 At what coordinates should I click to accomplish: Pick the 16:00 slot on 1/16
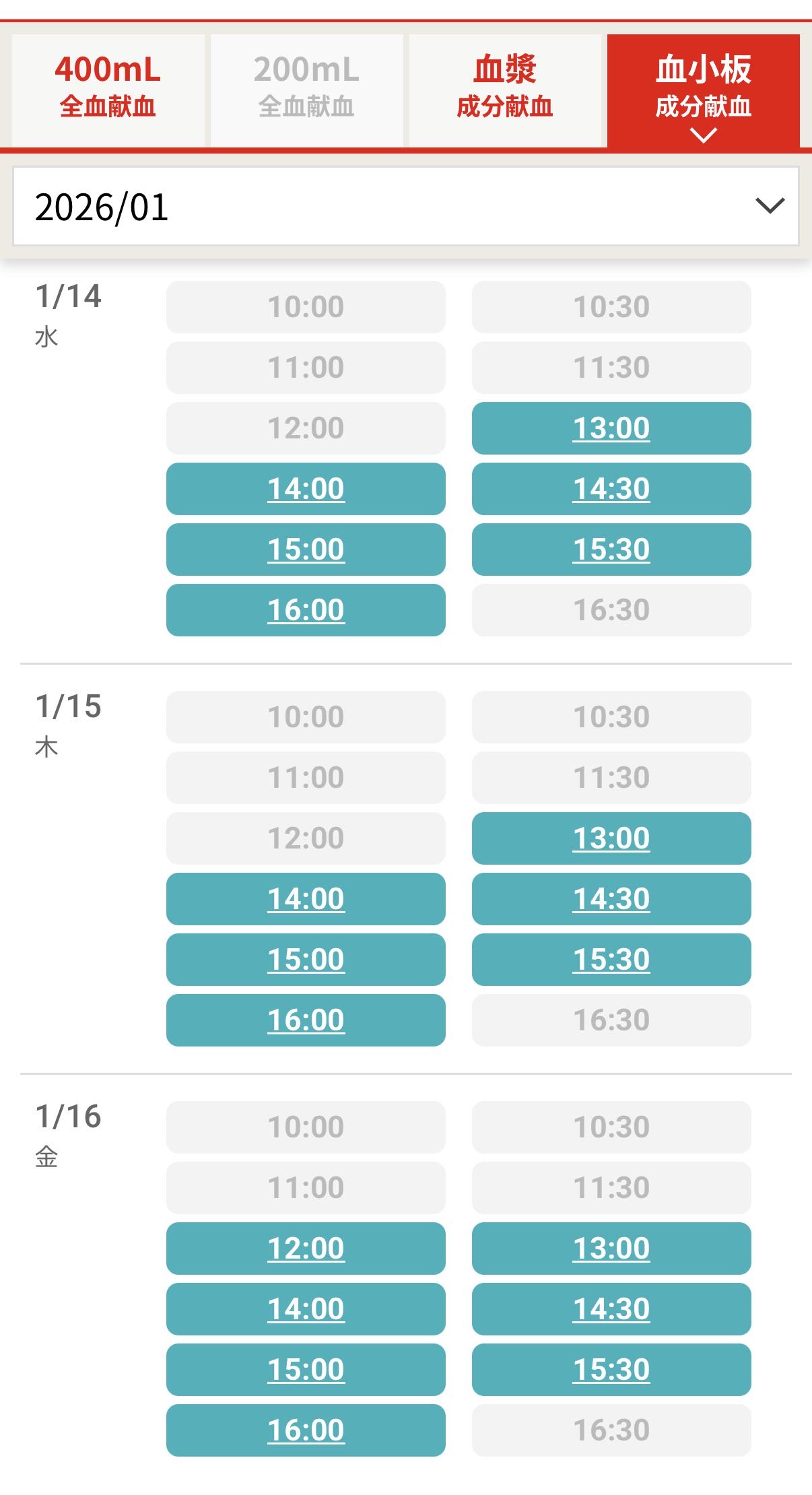[x=306, y=1430]
